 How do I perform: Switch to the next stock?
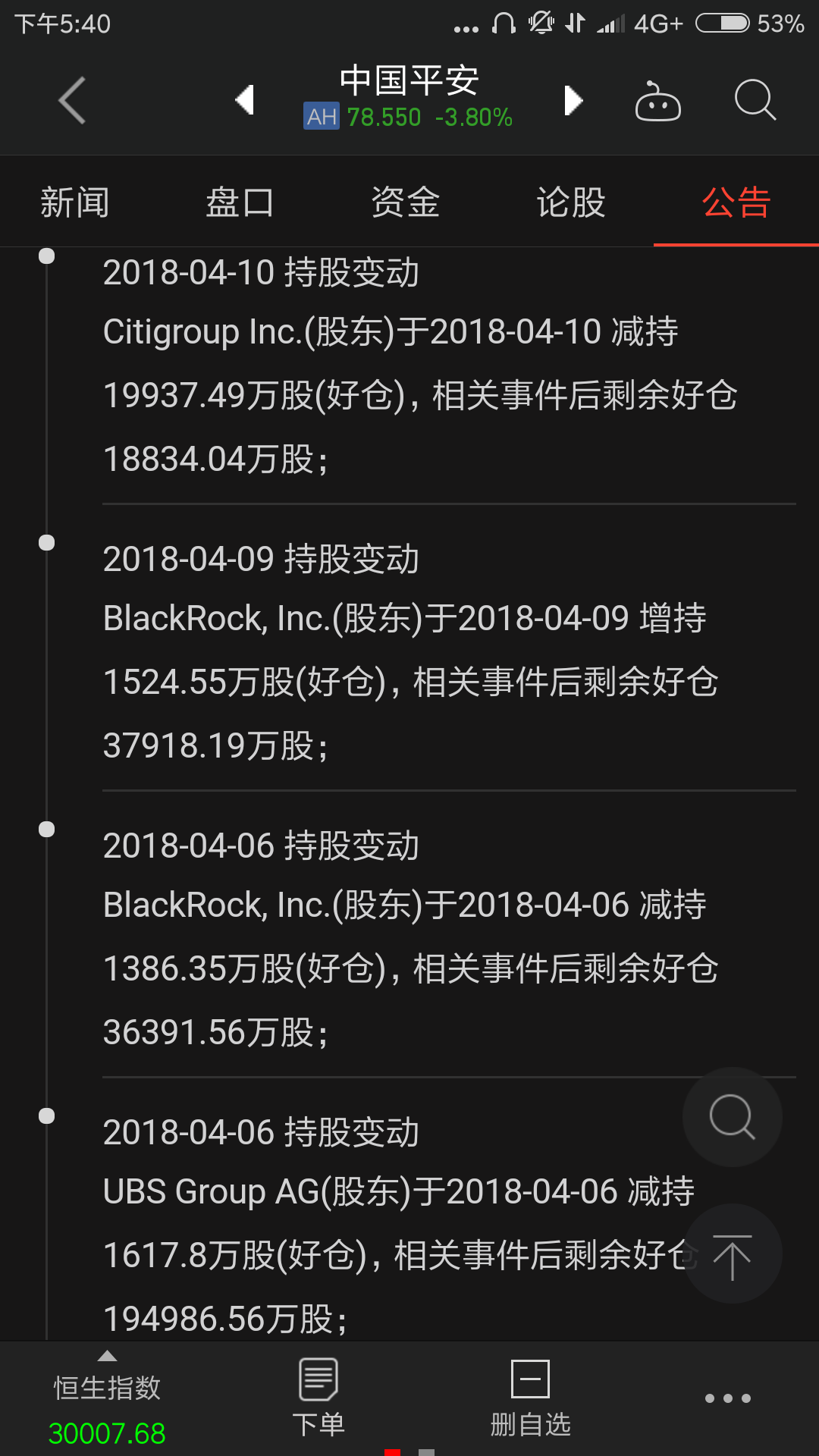pos(573,100)
